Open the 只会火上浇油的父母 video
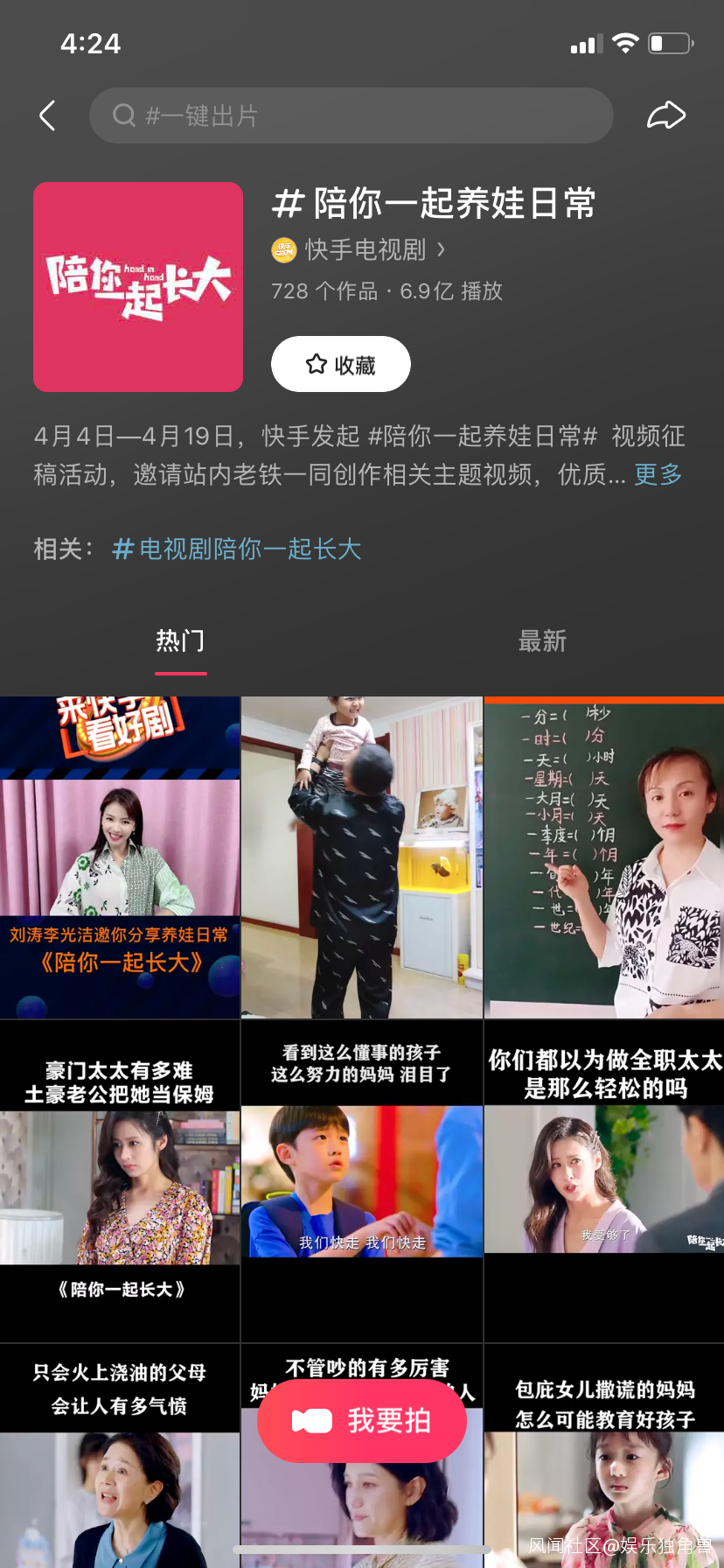The height and width of the screenshot is (1568, 724). (120, 1456)
